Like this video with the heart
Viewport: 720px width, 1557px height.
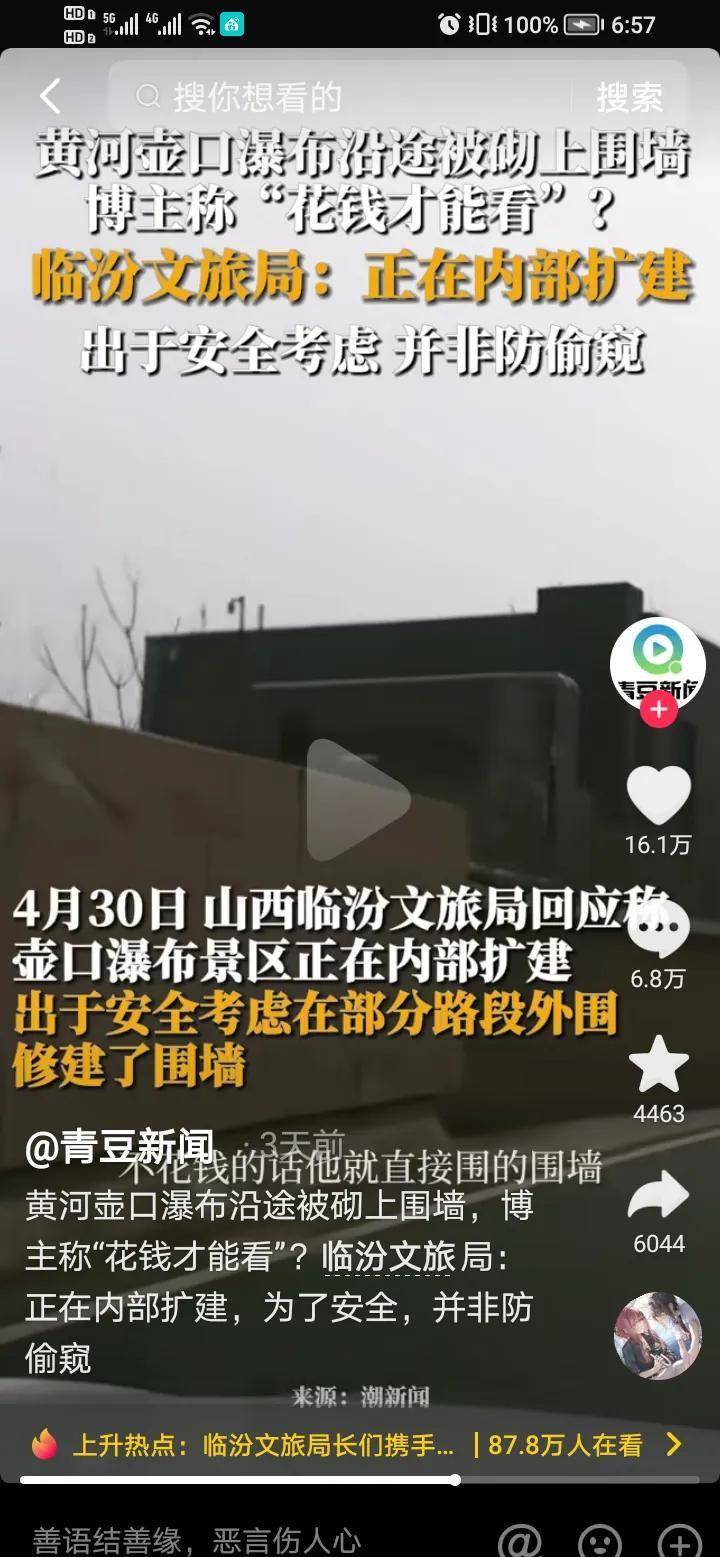point(658,796)
